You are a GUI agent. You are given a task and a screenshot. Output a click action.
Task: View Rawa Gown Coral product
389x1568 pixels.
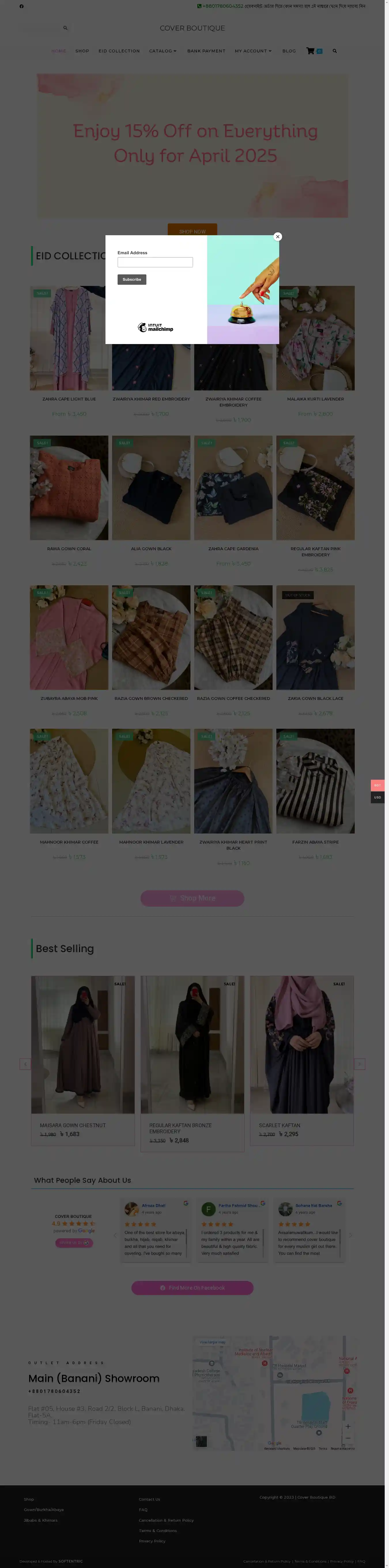tap(69, 549)
